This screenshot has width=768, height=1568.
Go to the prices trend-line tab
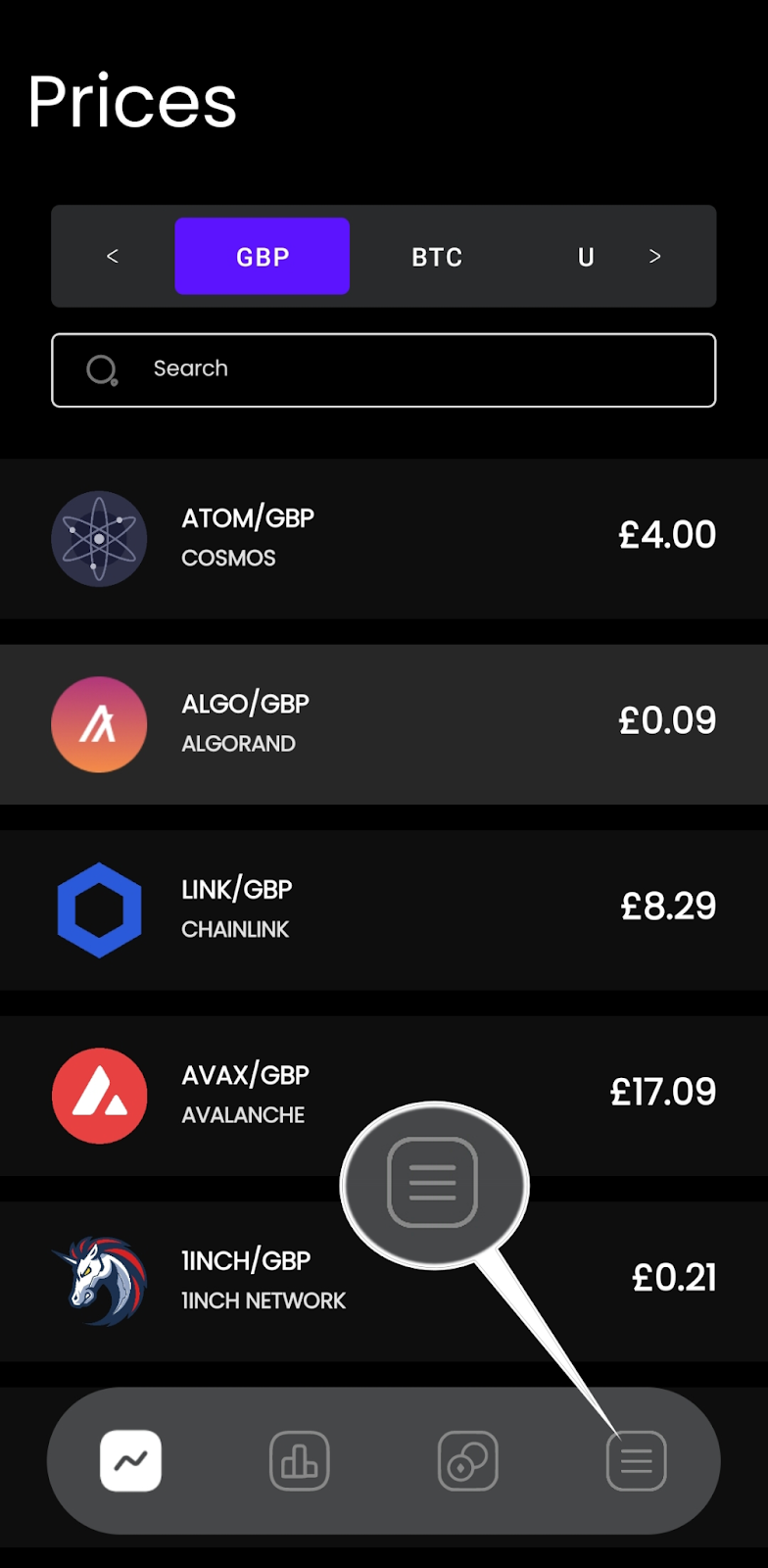click(130, 1461)
